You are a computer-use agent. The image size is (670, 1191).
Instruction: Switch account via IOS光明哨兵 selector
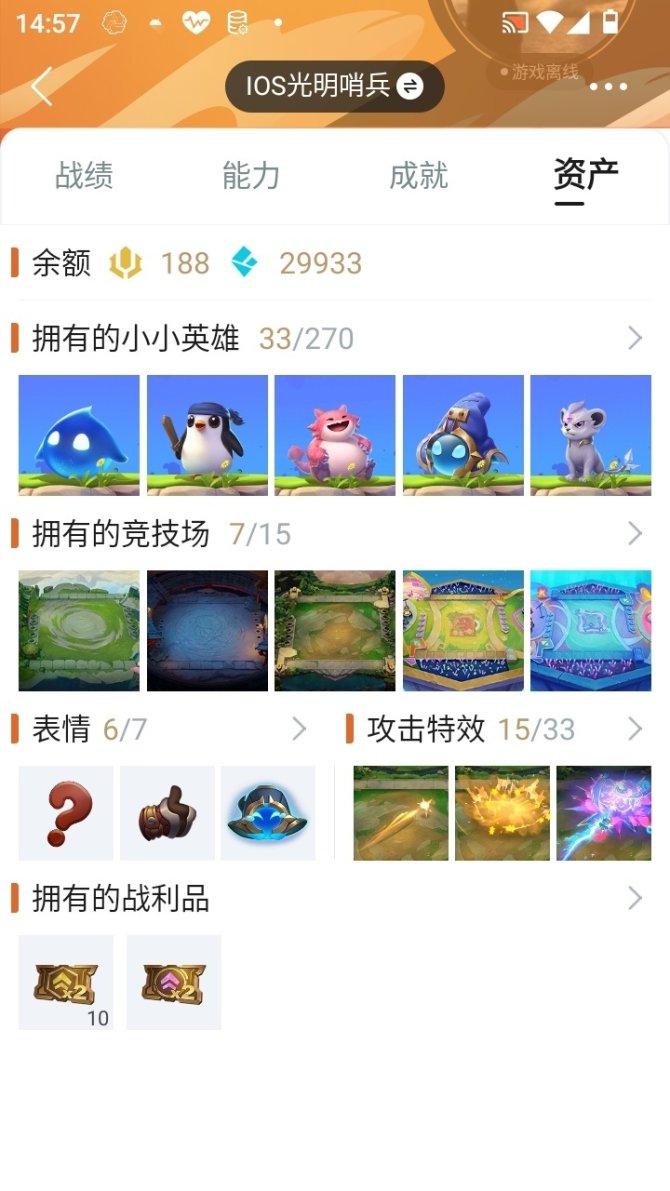(334, 86)
